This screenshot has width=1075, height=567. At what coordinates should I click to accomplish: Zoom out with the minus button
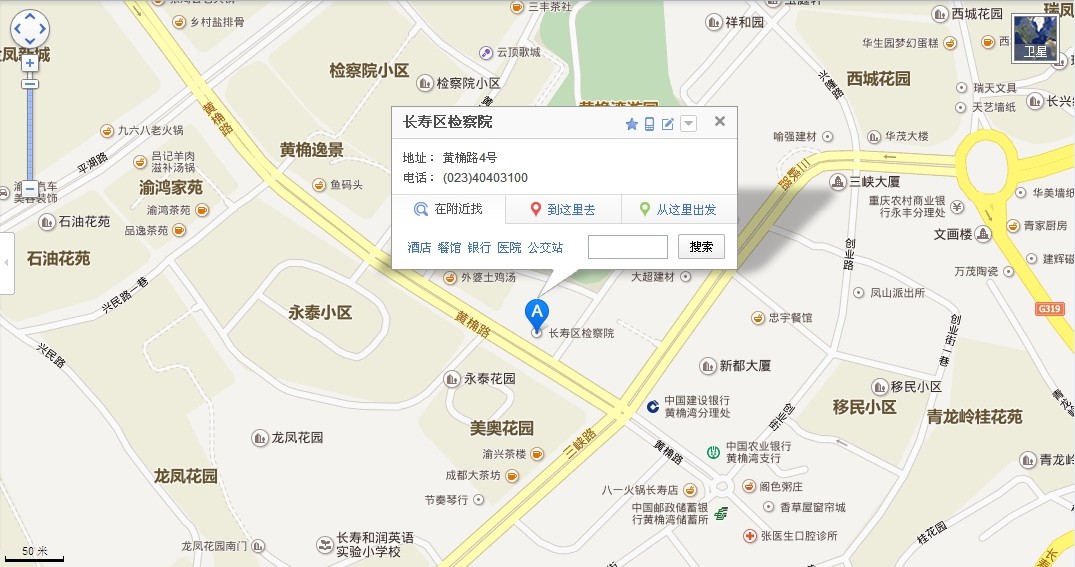click(x=30, y=188)
